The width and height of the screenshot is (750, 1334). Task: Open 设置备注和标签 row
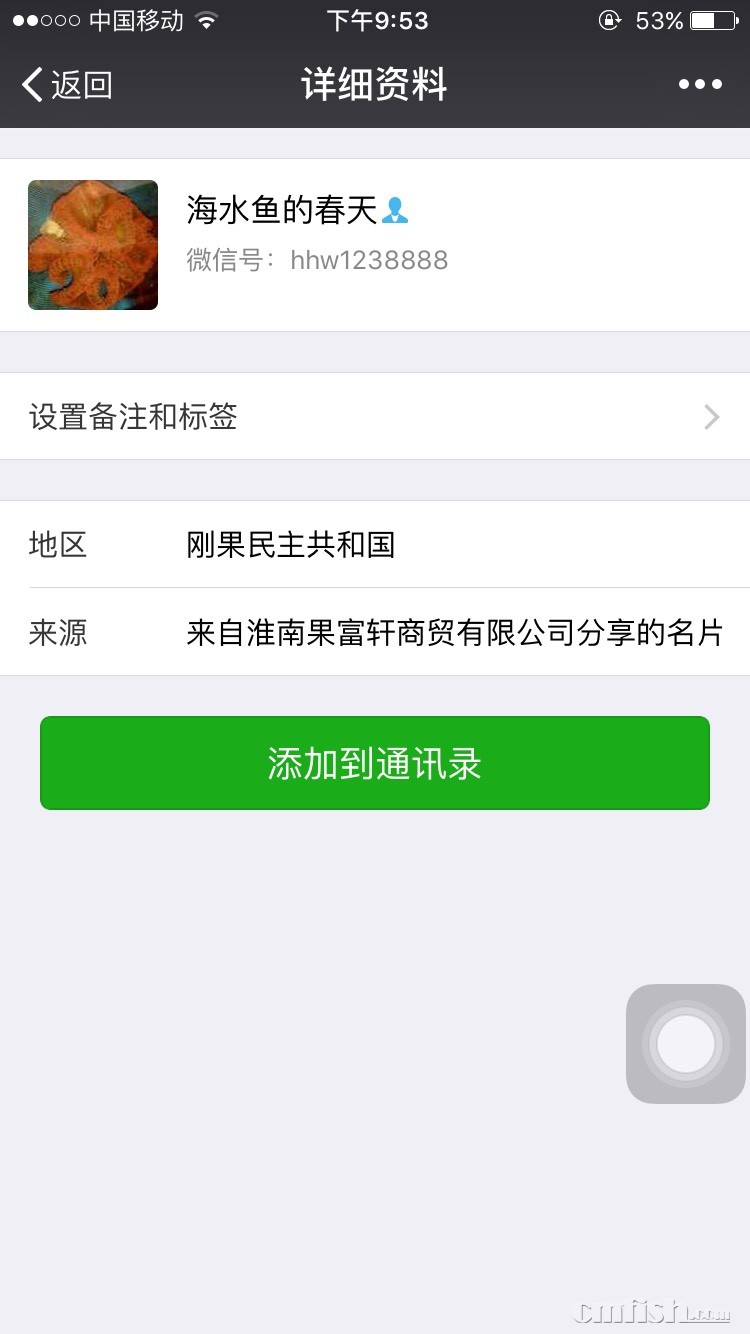click(x=375, y=416)
